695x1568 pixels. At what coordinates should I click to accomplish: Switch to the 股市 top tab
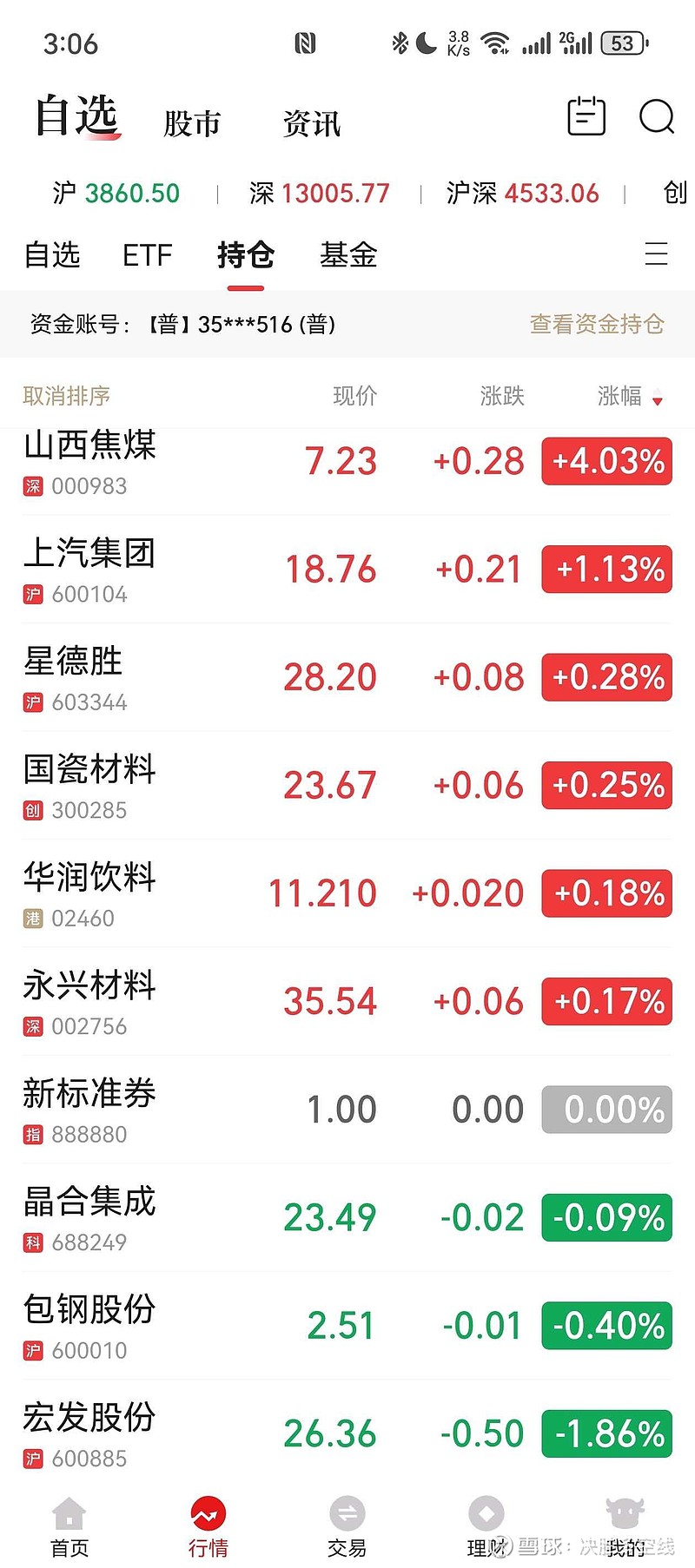(192, 123)
